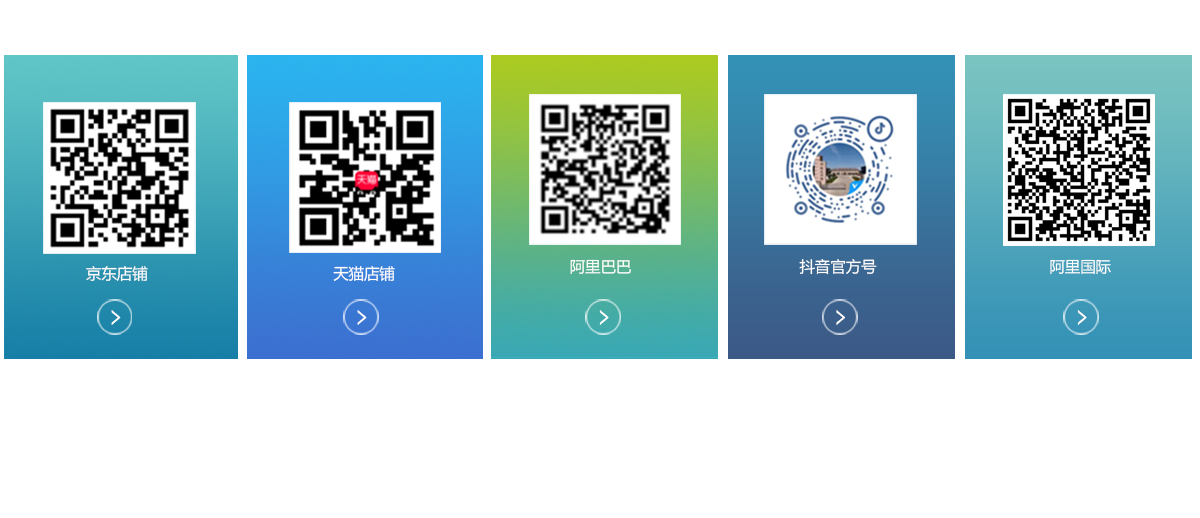Open the arrow under 京东店铺
Viewport: 1200px width, 518px height.
(115, 317)
